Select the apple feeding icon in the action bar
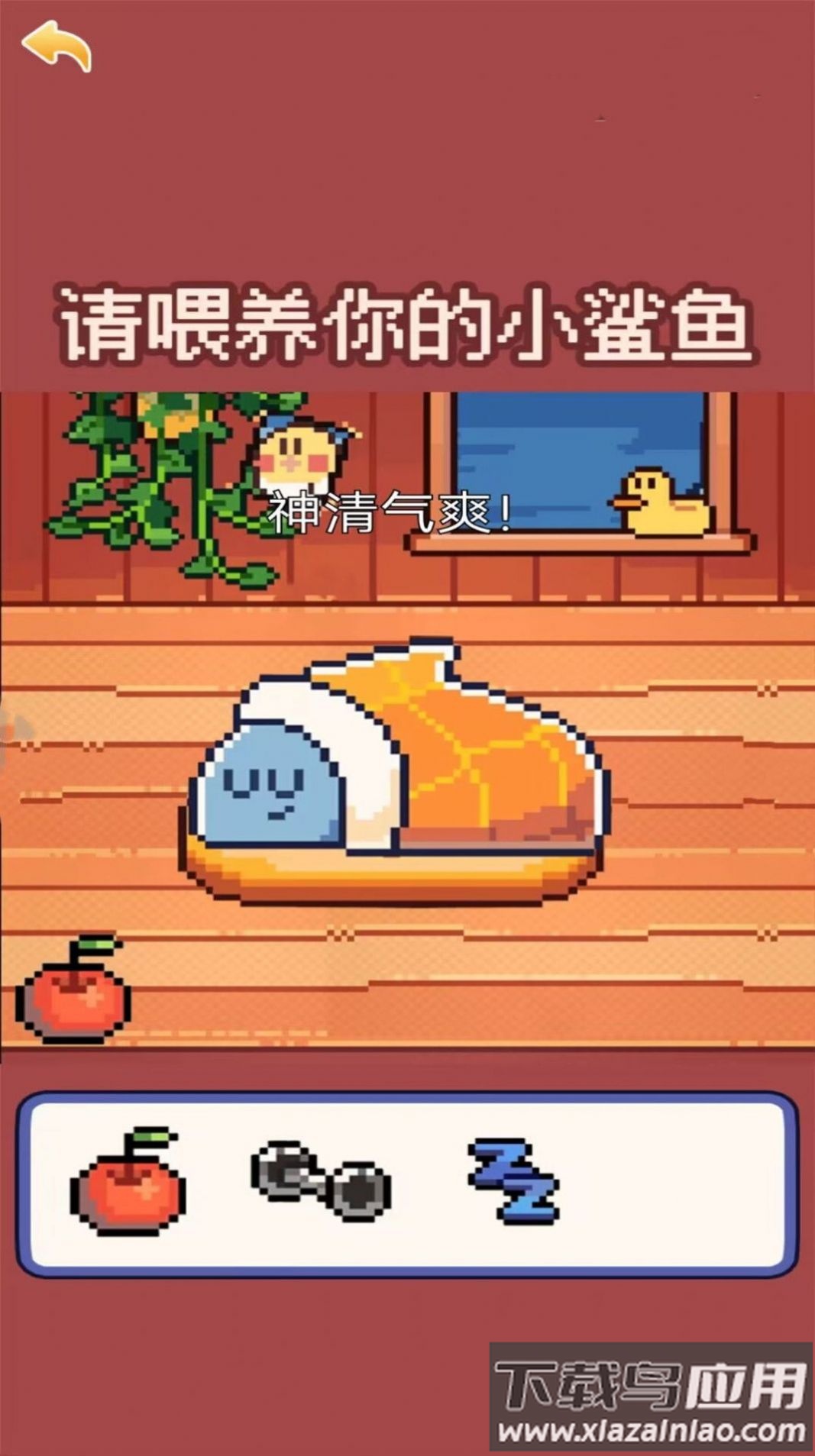Image resolution: width=815 pixels, height=1456 pixels. [130, 1187]
